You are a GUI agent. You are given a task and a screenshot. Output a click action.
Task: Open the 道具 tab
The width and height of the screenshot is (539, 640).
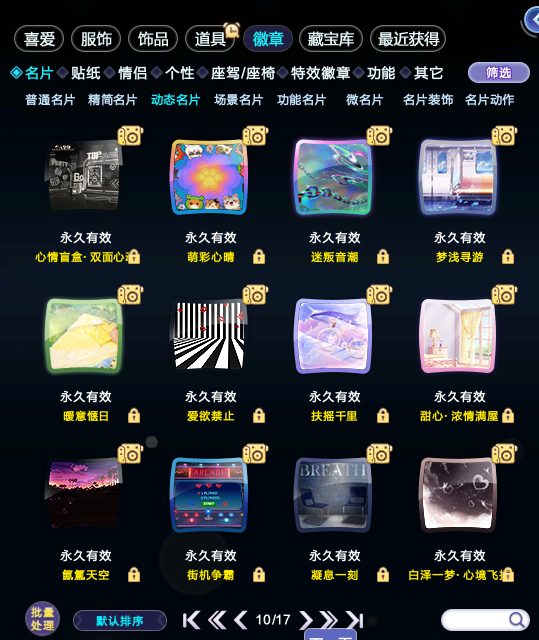(210, 39)
